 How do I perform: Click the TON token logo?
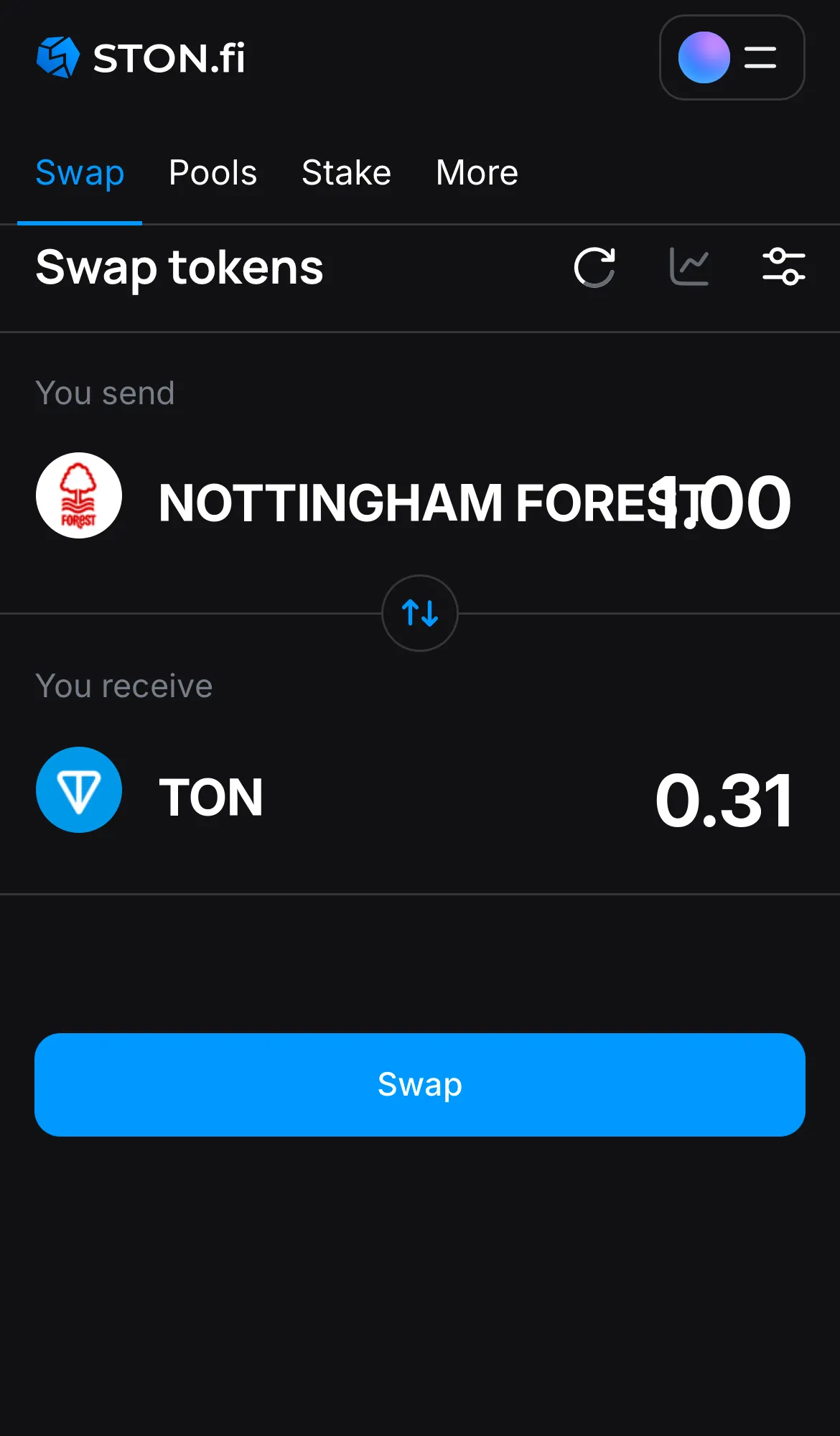(x=79, y=790)
